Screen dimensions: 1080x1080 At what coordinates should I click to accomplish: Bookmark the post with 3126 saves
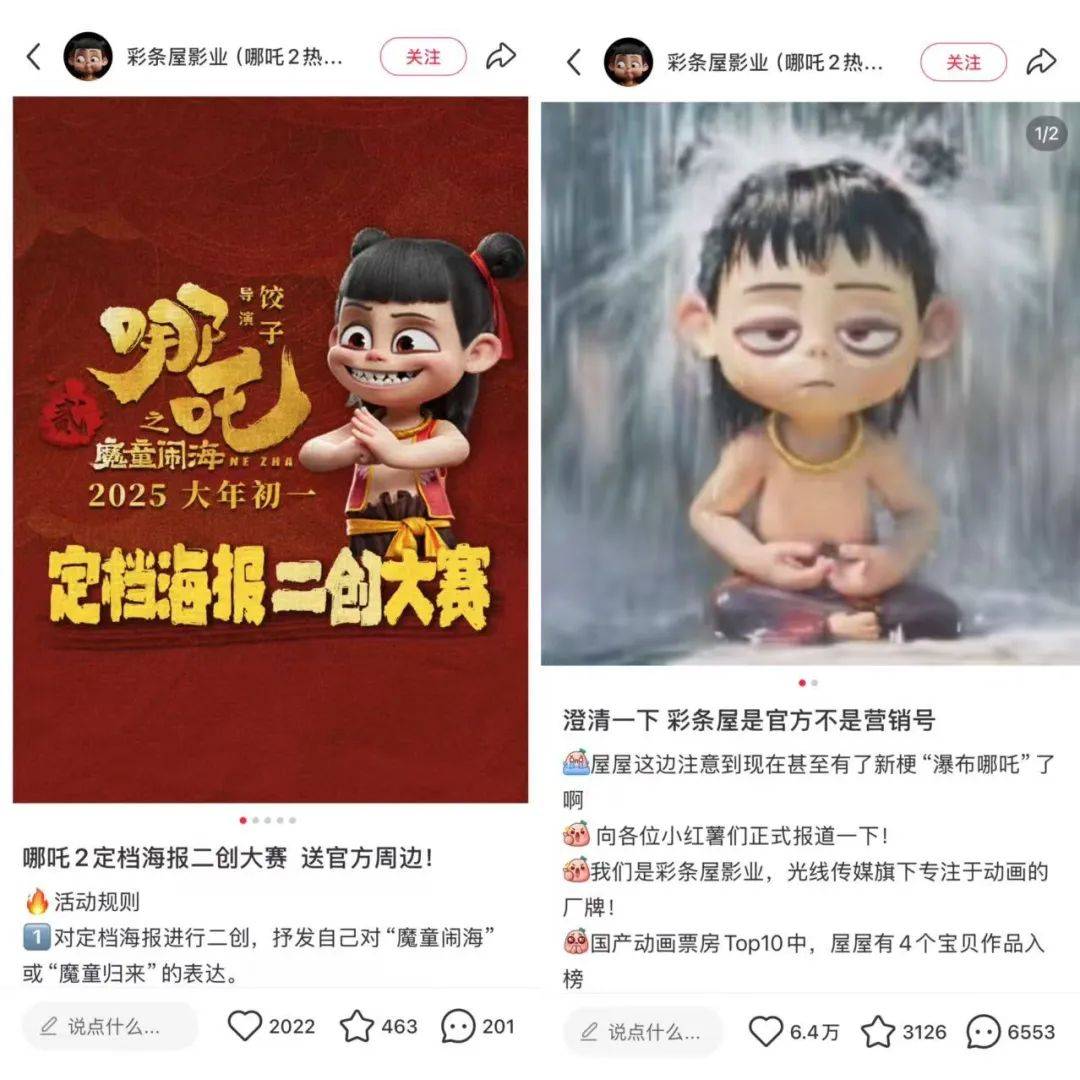(x=878, y=1031)
